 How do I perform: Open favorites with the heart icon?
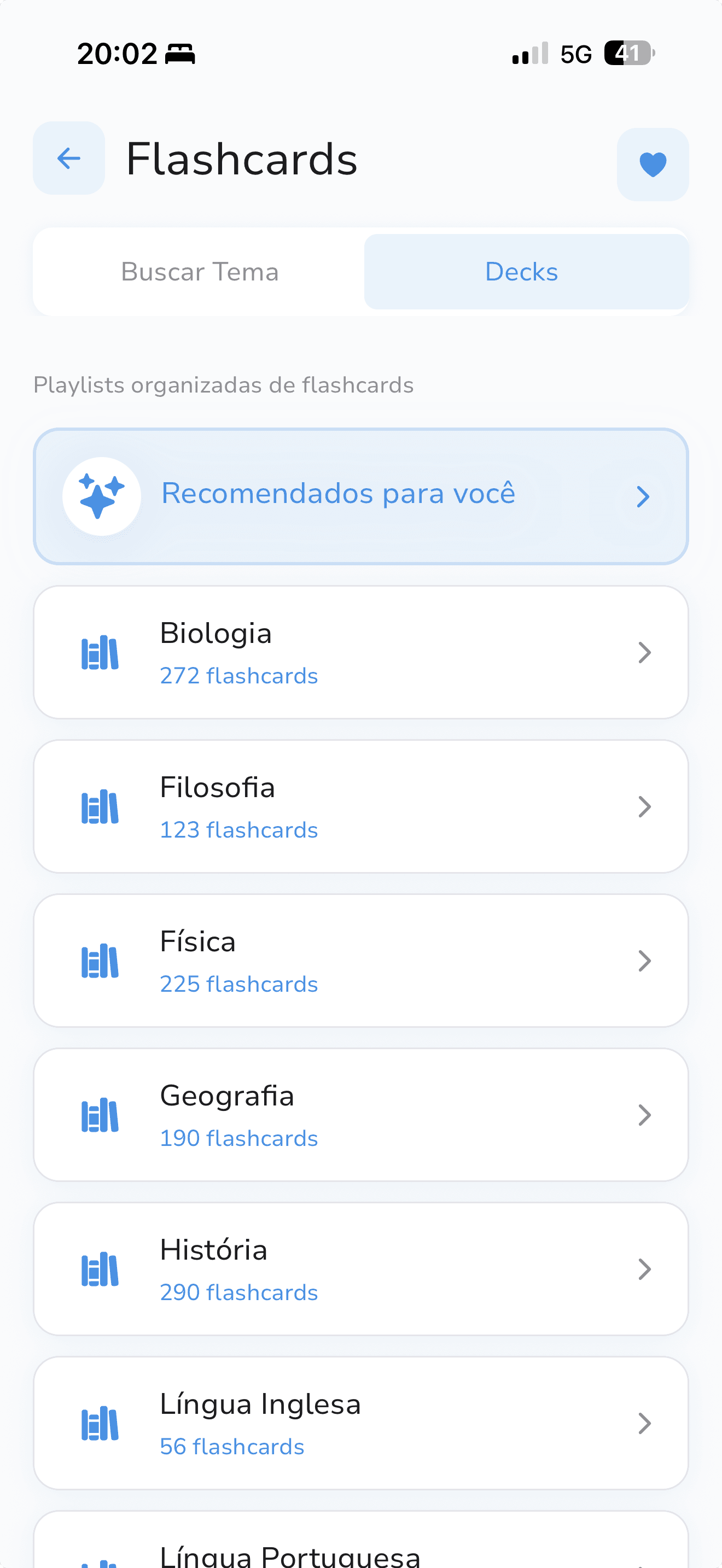point(653,165)
